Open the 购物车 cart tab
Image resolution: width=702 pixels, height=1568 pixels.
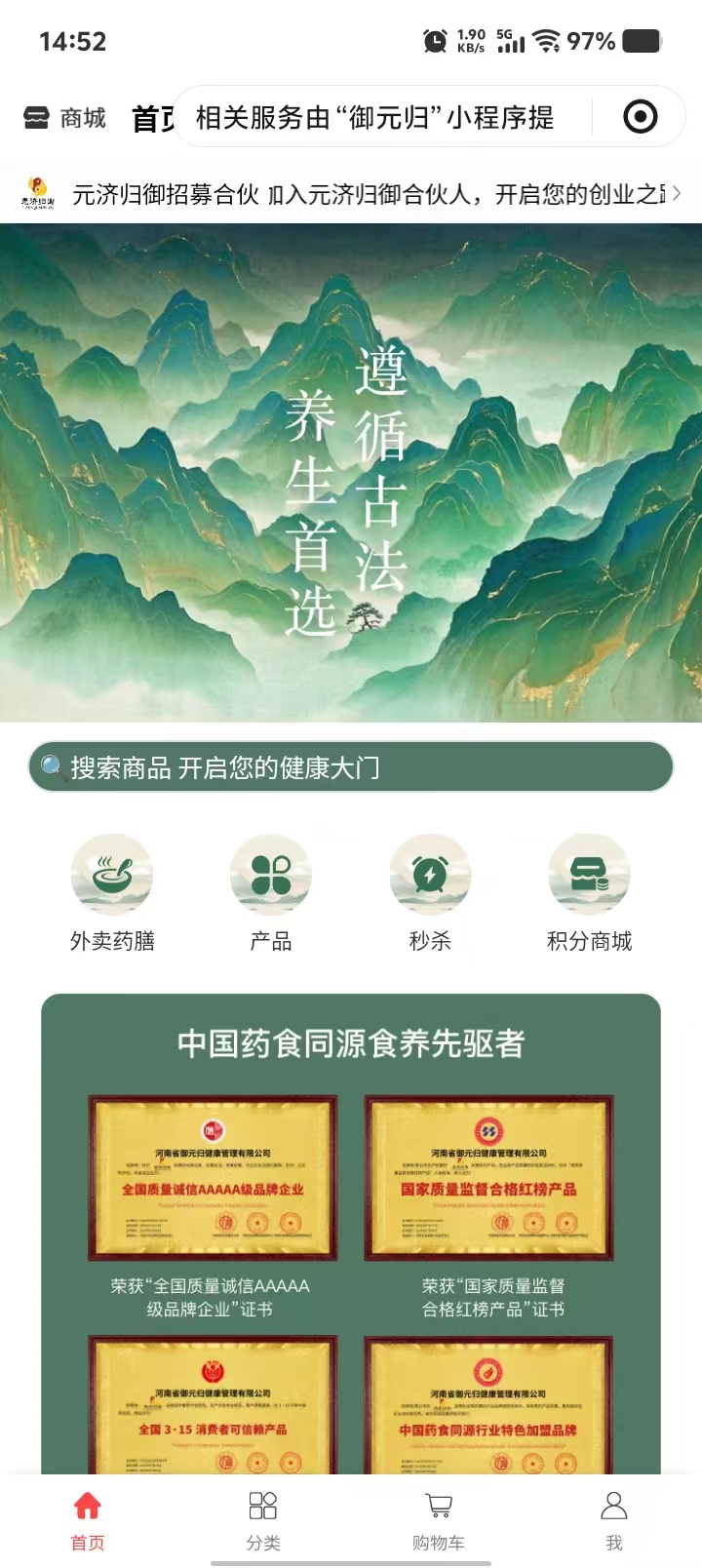[x=439, y=1519]
